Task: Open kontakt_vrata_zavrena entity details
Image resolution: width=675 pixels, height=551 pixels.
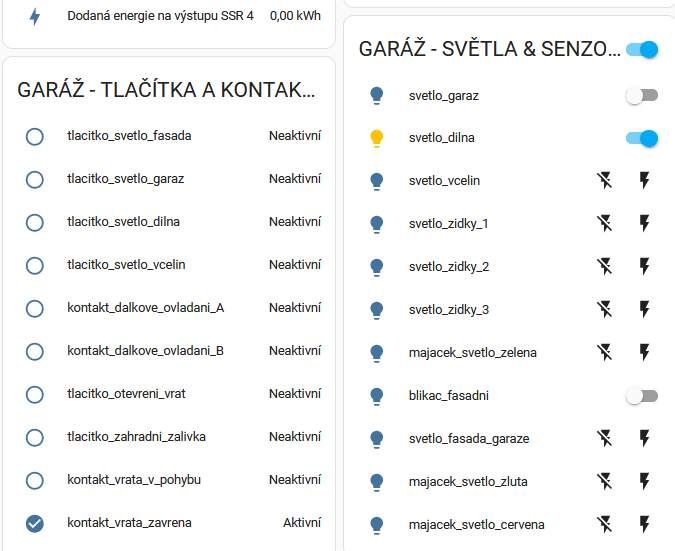Action: pos(129,523)
